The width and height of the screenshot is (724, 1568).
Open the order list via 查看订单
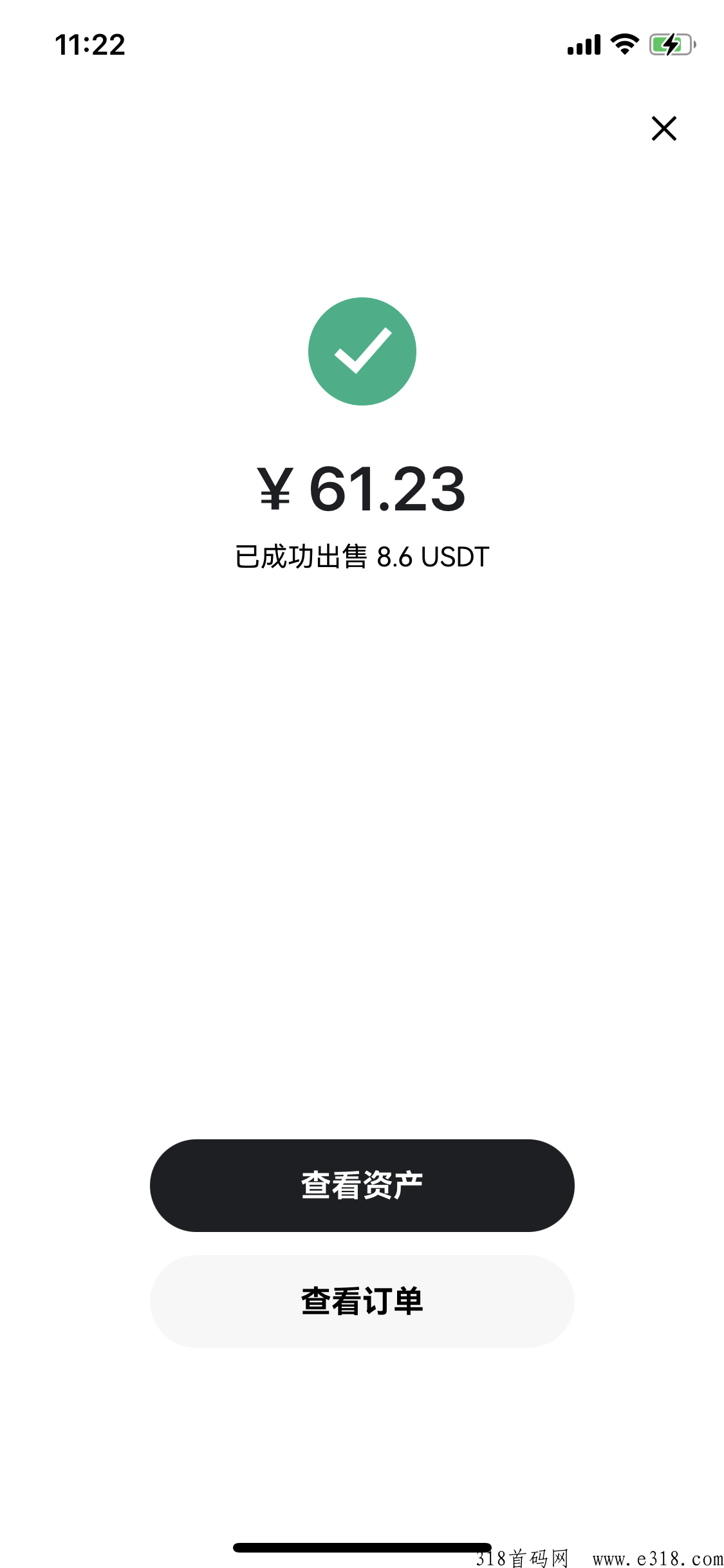(x=362, y=1301)
